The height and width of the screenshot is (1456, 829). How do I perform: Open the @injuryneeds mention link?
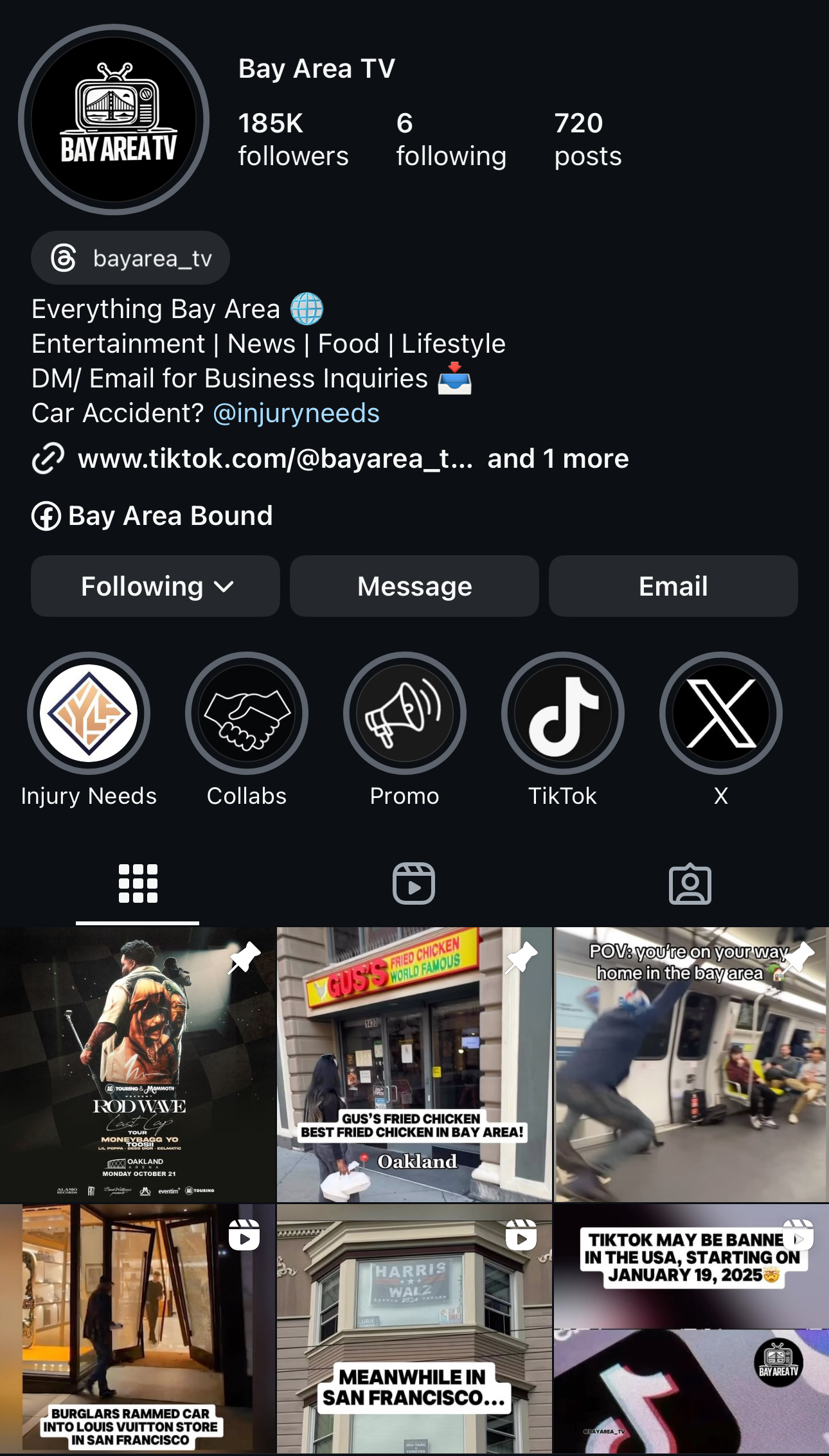[296, 413]
